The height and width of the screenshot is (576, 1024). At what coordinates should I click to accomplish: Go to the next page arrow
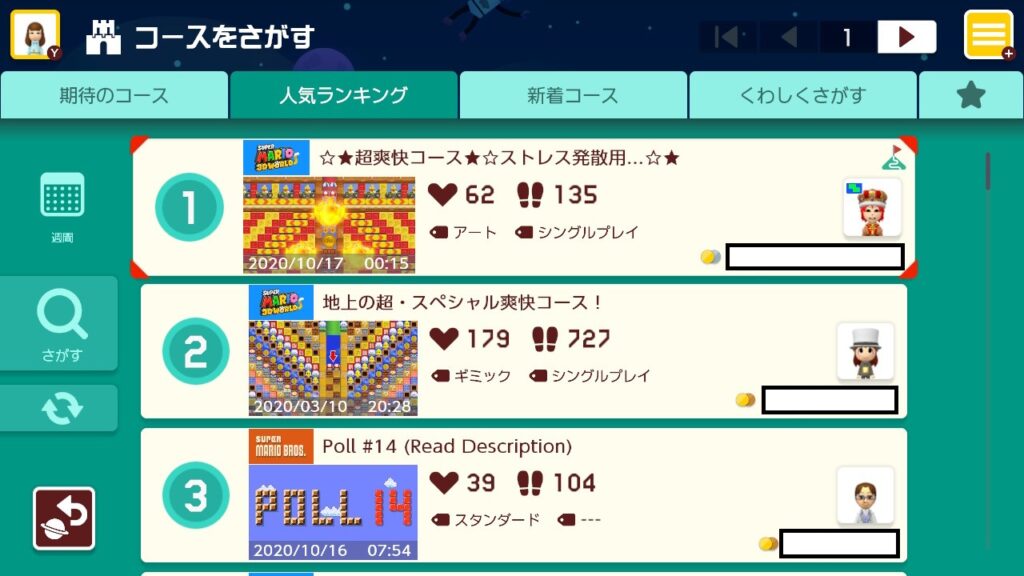pos(907,37)
